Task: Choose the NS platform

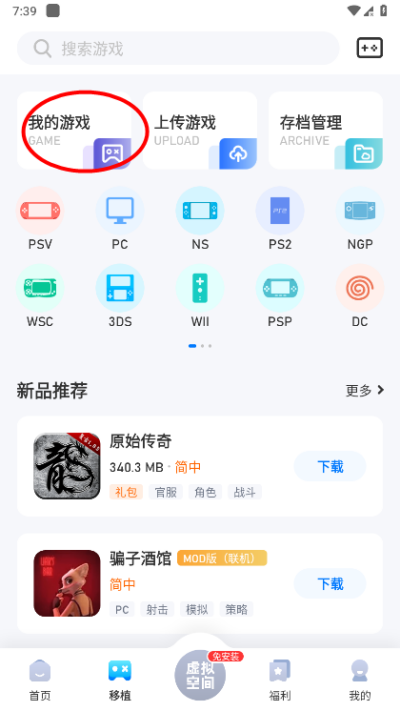Action: click(x=200, y=219)
